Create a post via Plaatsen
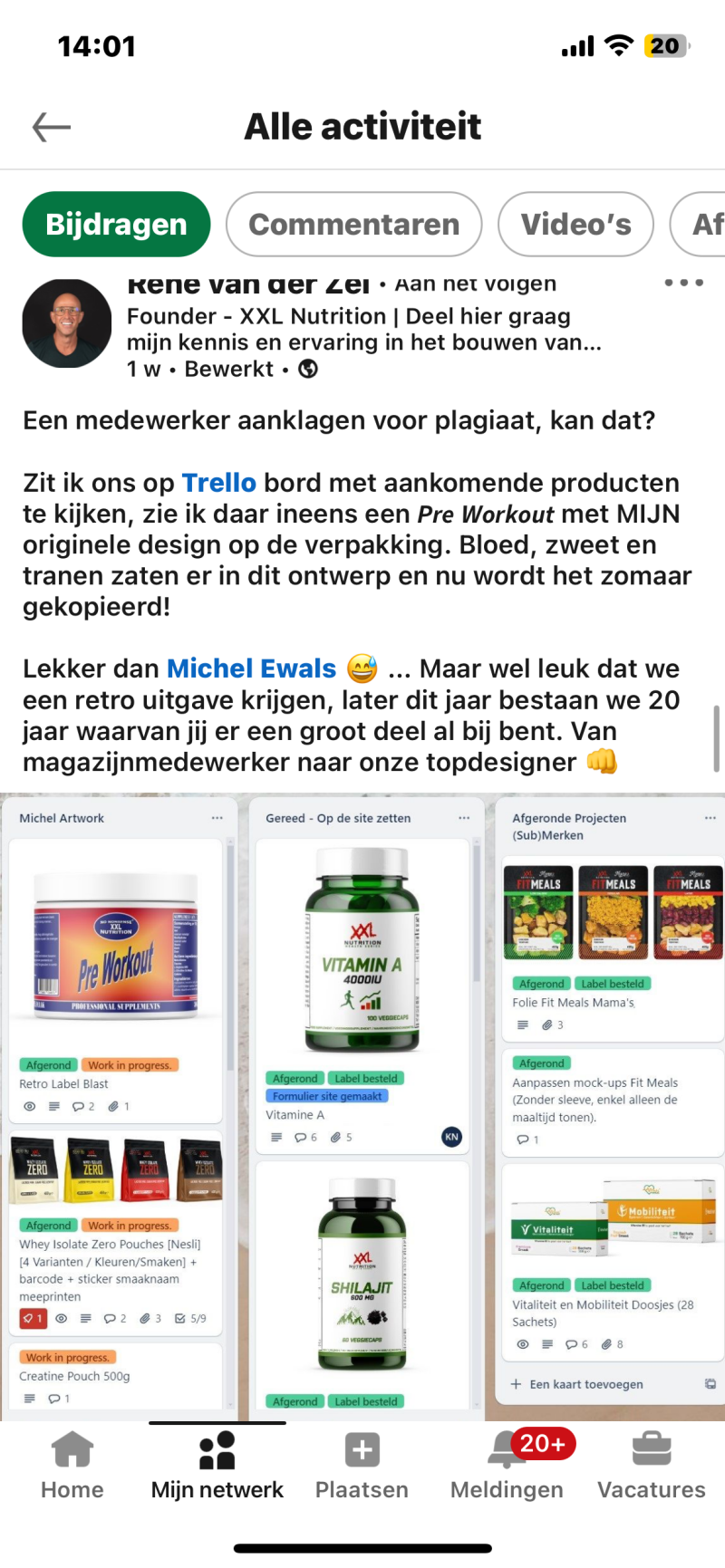Viewport: 725px width, 1568px height. click(362, 1466)
